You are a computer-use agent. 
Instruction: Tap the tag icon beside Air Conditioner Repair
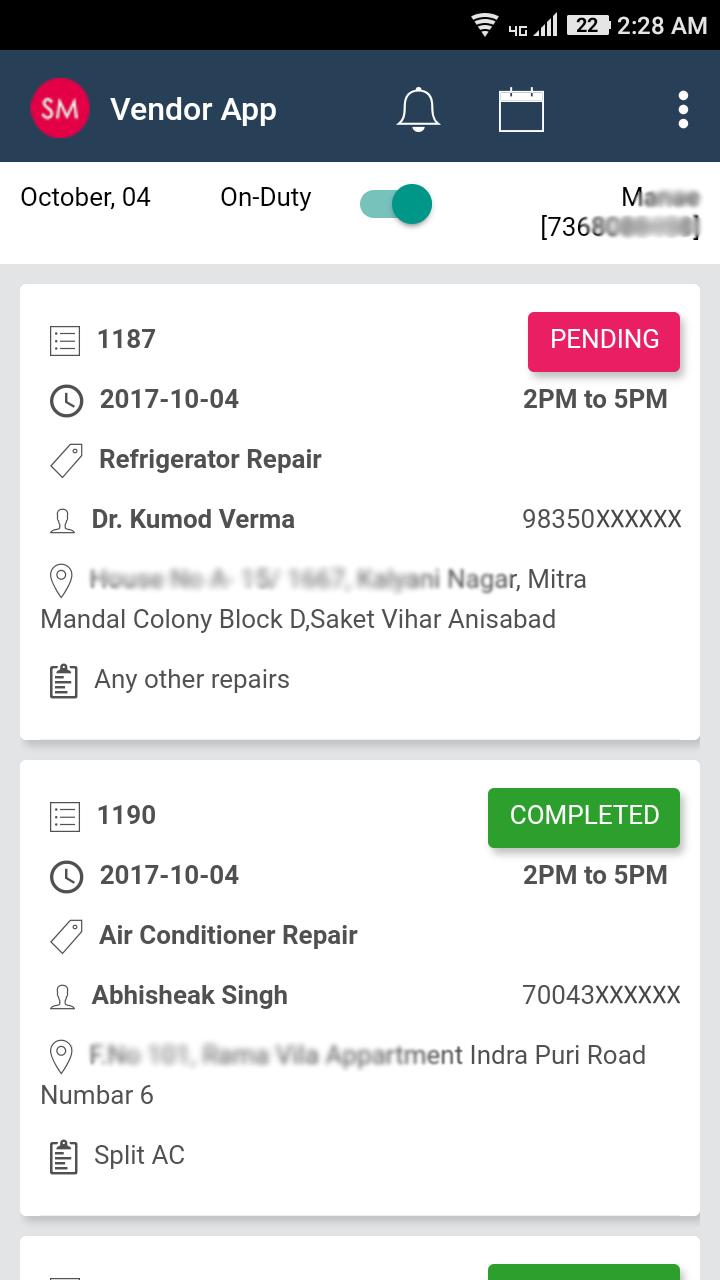65,936
